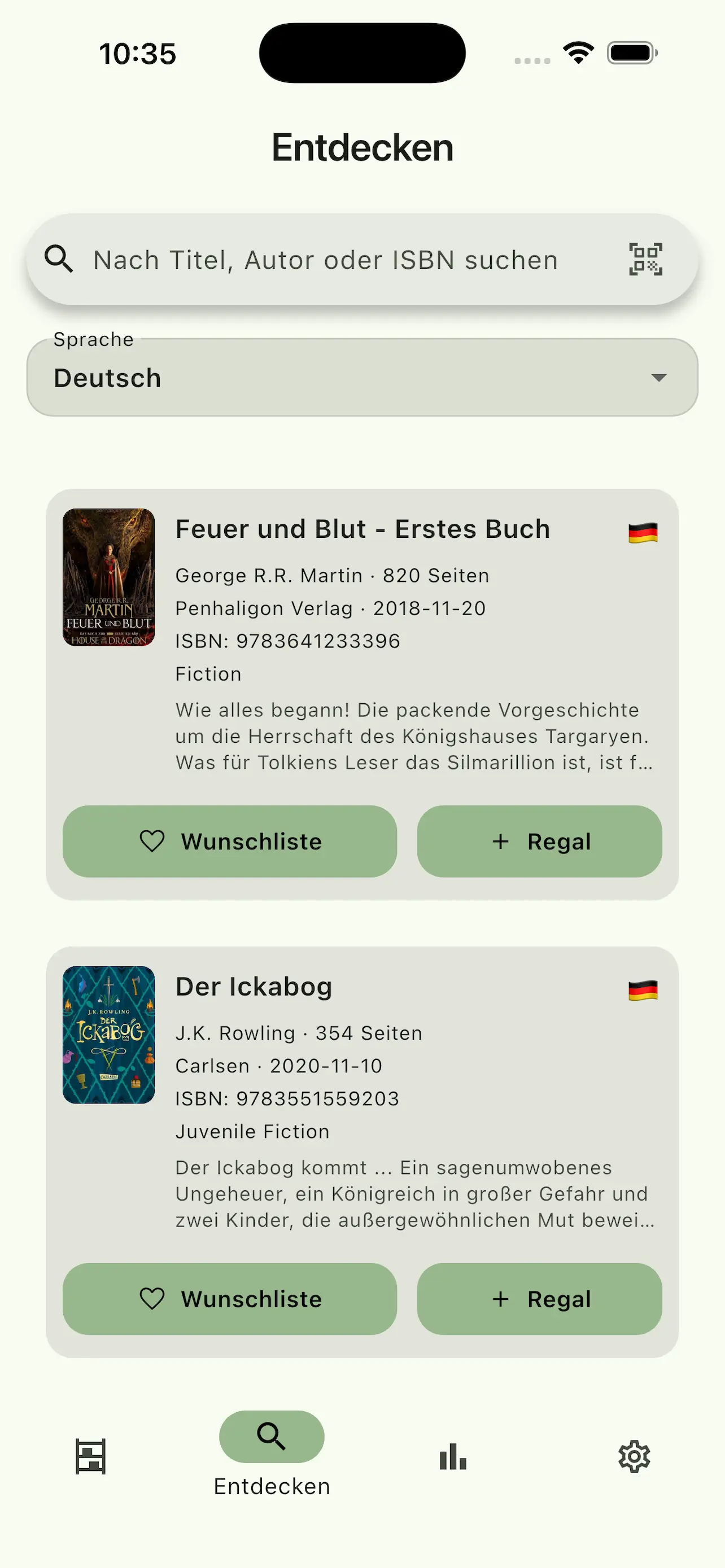Click the heart icon on Der Ickabog
The width and height of the screenshot is (725, 1568).
[x=151, y=1299]
